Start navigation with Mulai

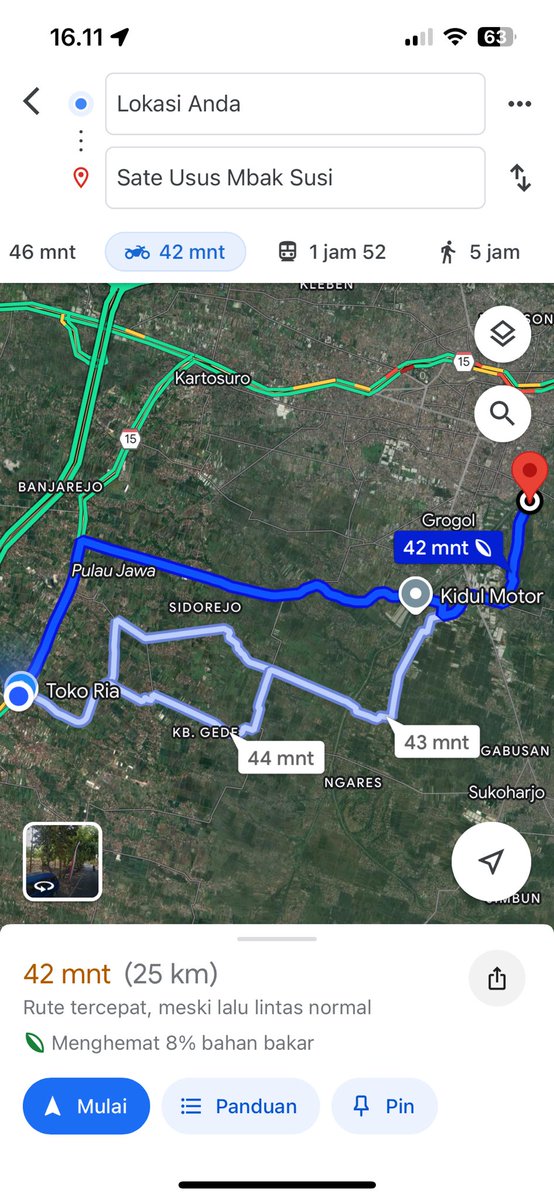click(x=86, y=1106)
